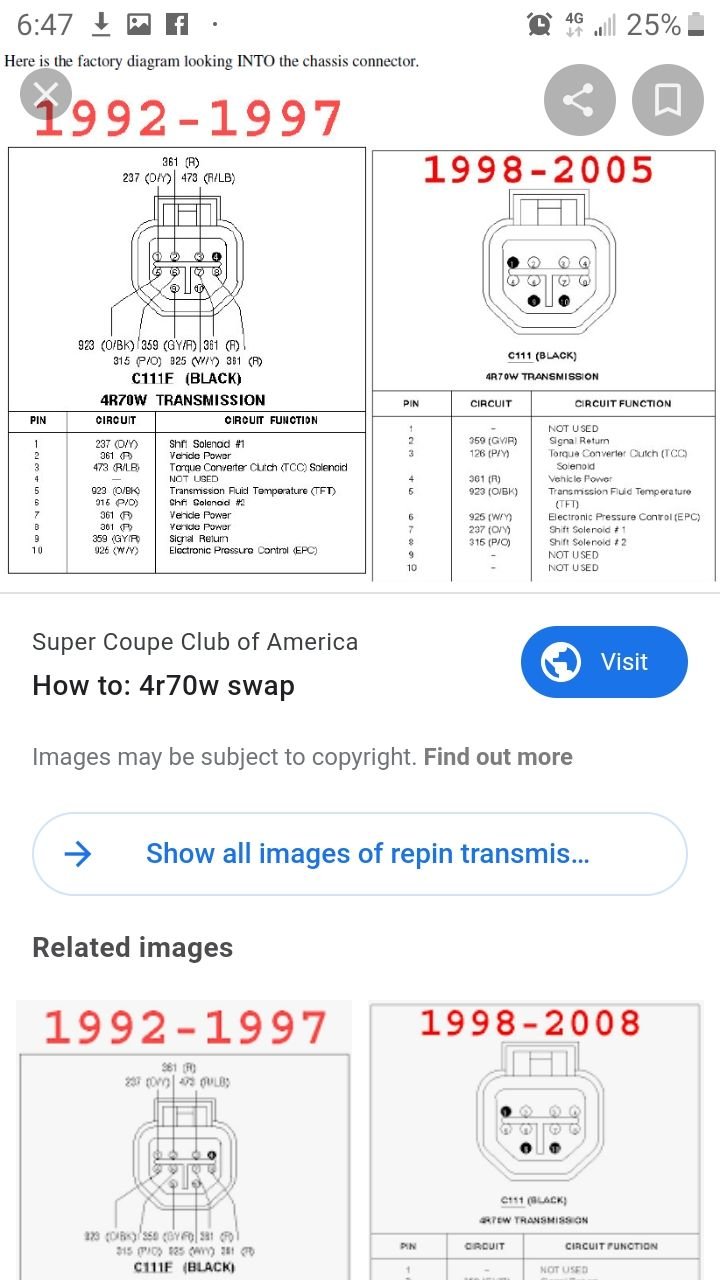
Task: Show all images of repin transmission
Action: 360,854
